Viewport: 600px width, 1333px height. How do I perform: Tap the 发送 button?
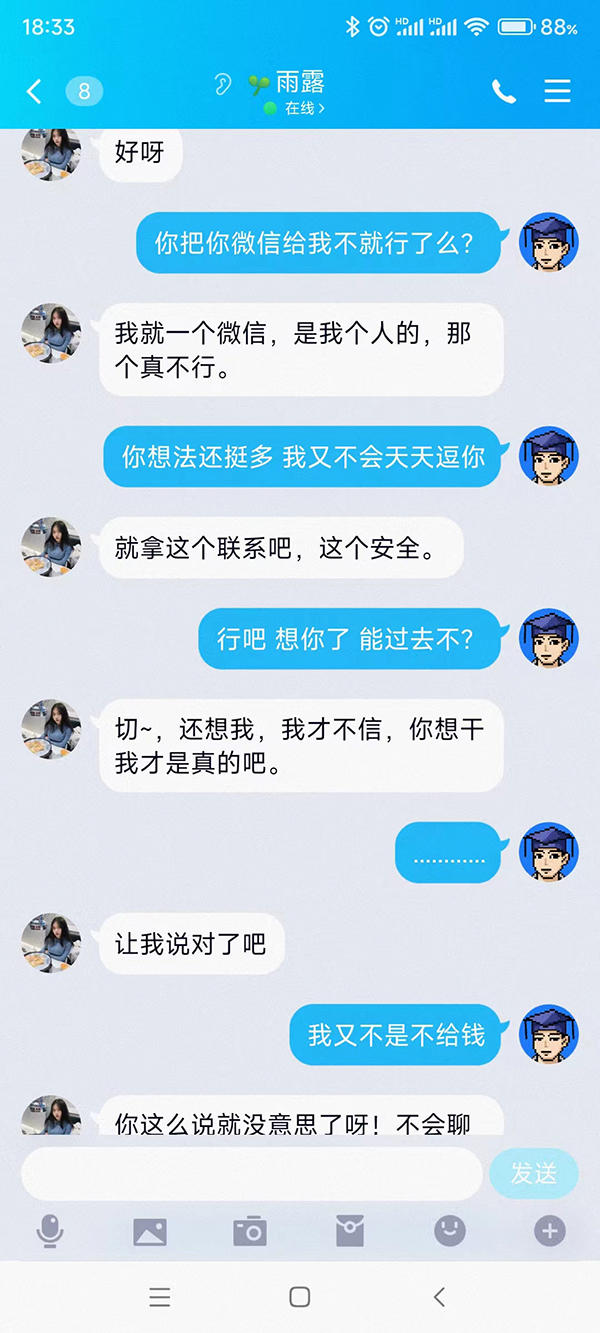534,1173
